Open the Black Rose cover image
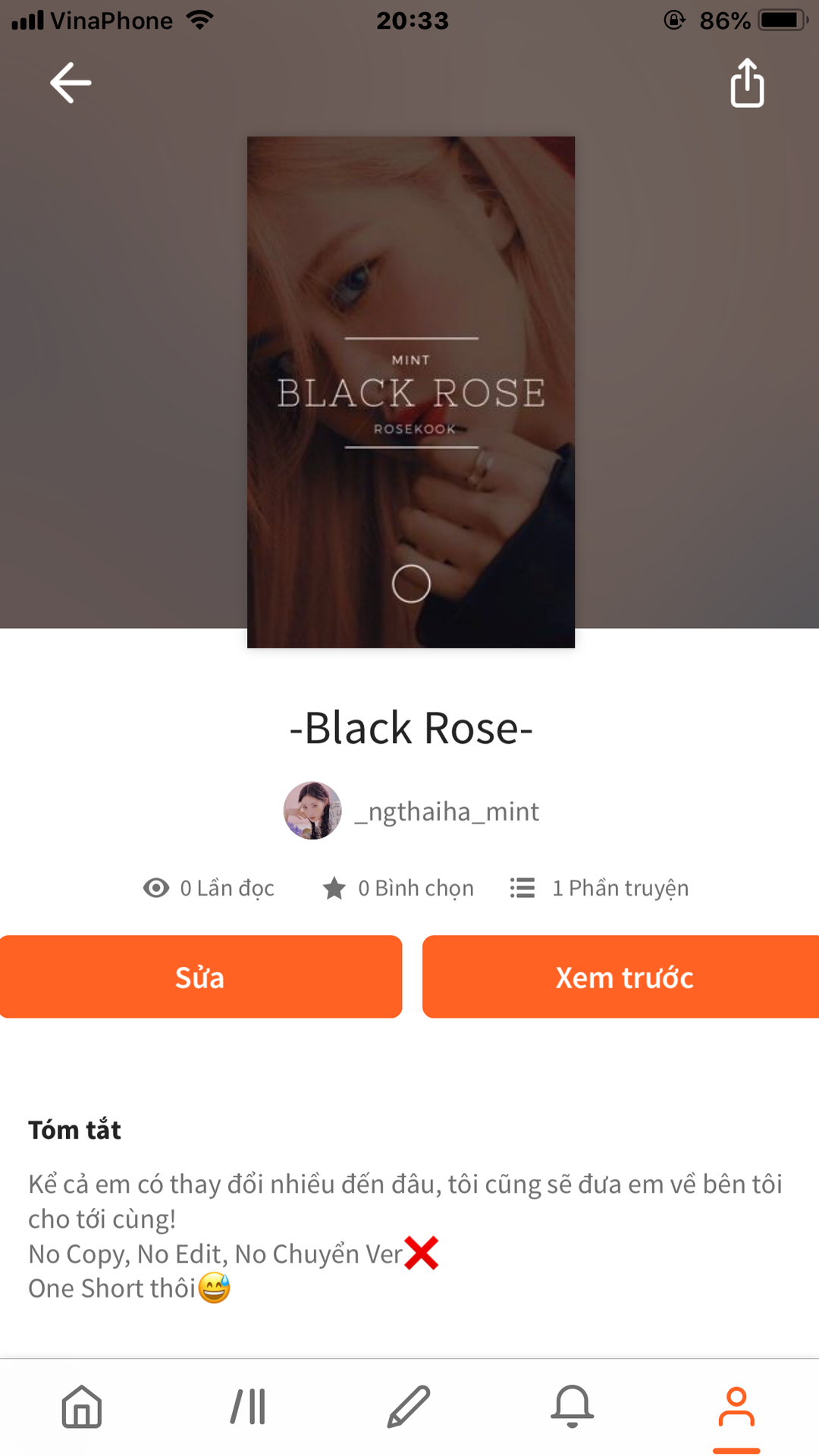 (x=411, y=392)
